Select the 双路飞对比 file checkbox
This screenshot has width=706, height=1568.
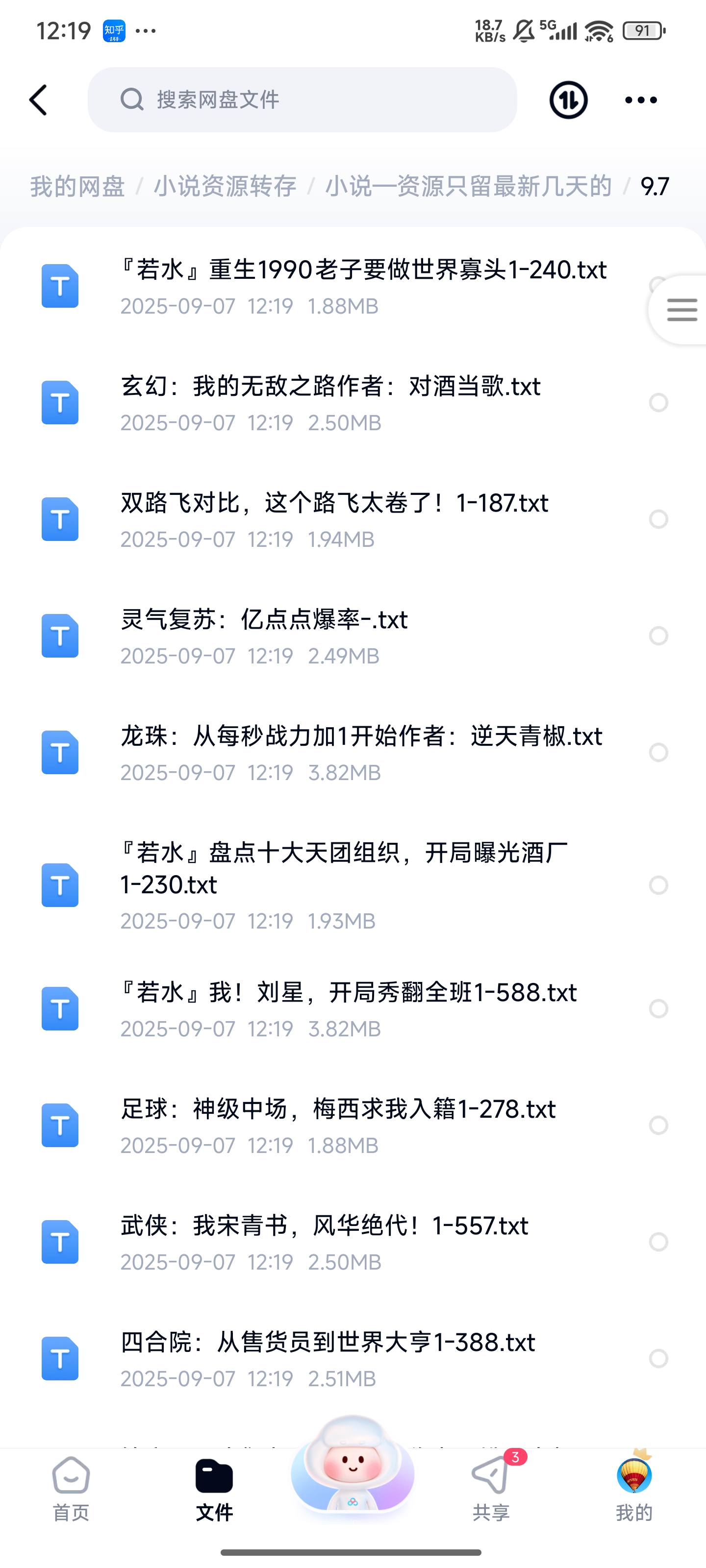click(658, 519)
